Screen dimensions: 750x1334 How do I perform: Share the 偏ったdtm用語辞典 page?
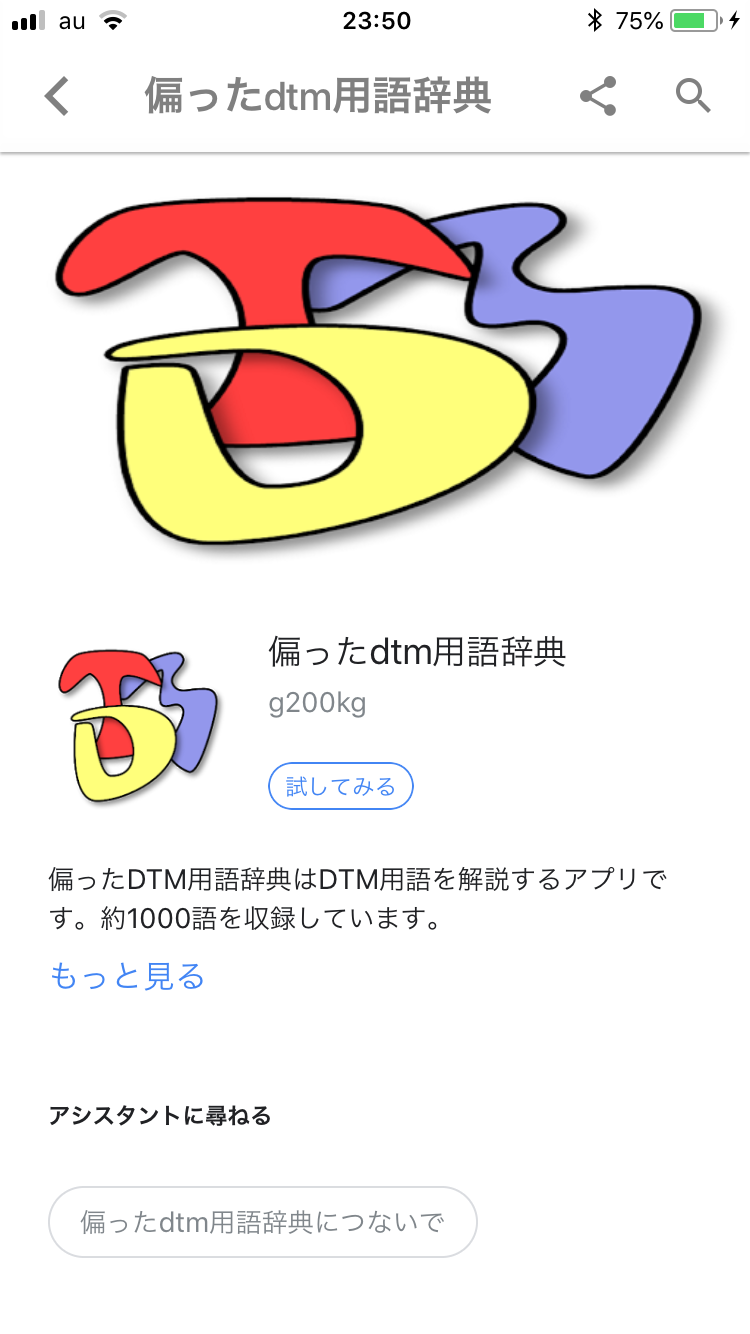598,97
